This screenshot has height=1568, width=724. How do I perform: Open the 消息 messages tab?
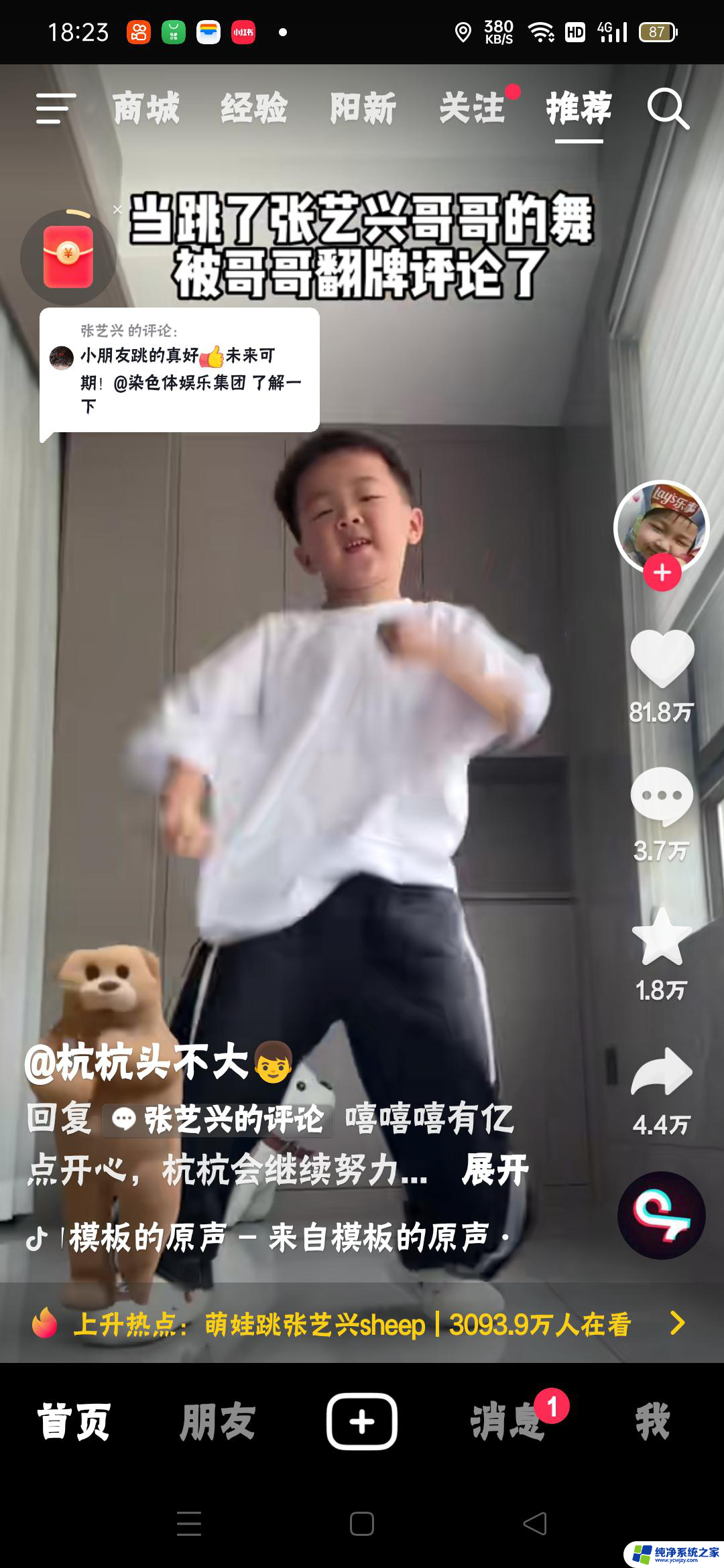[x=507, y=1421]
